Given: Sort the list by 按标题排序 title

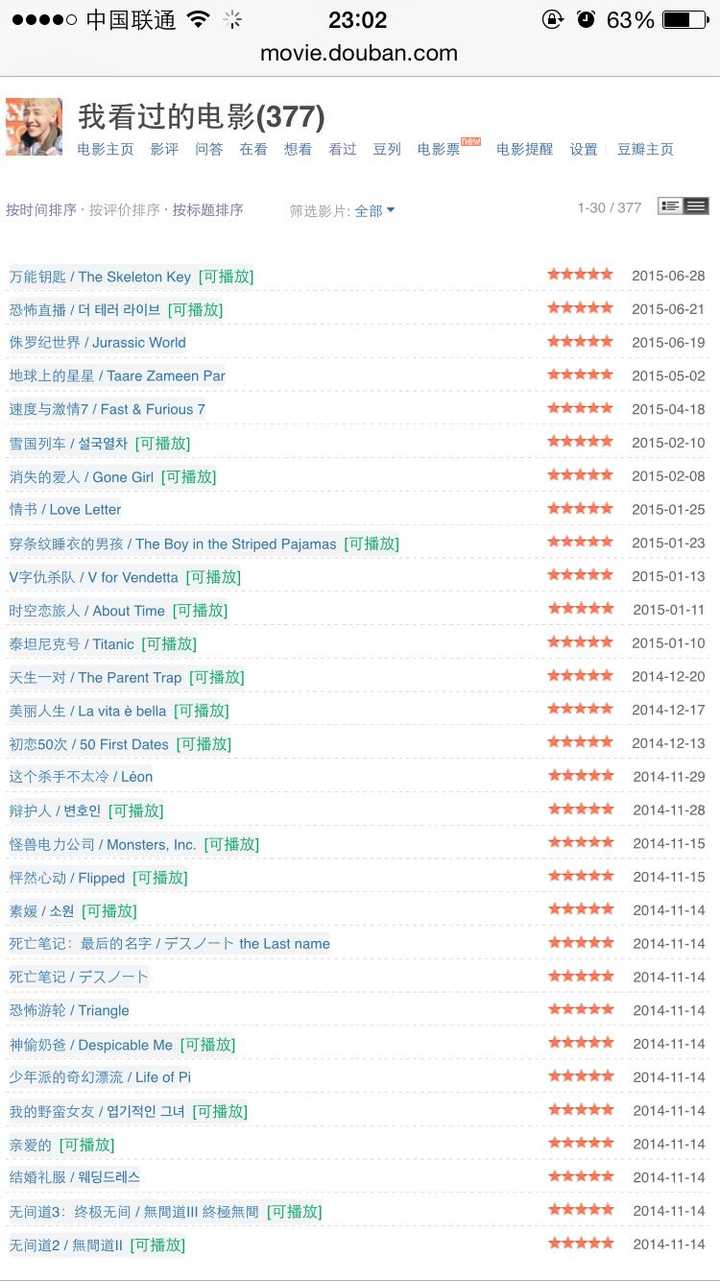Looking at the screenshot, I should pyautogui.click(x=208, y=210).
